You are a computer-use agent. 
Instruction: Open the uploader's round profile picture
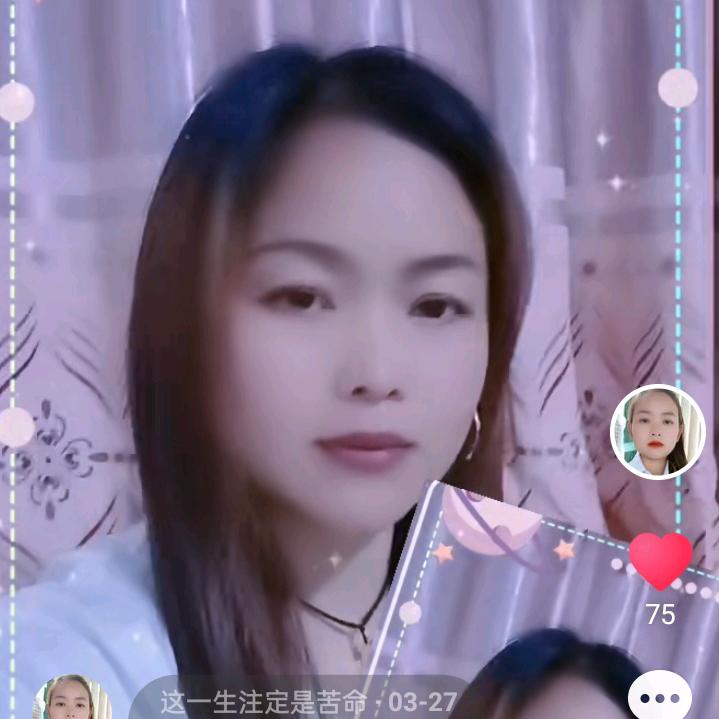click(658, 432)
